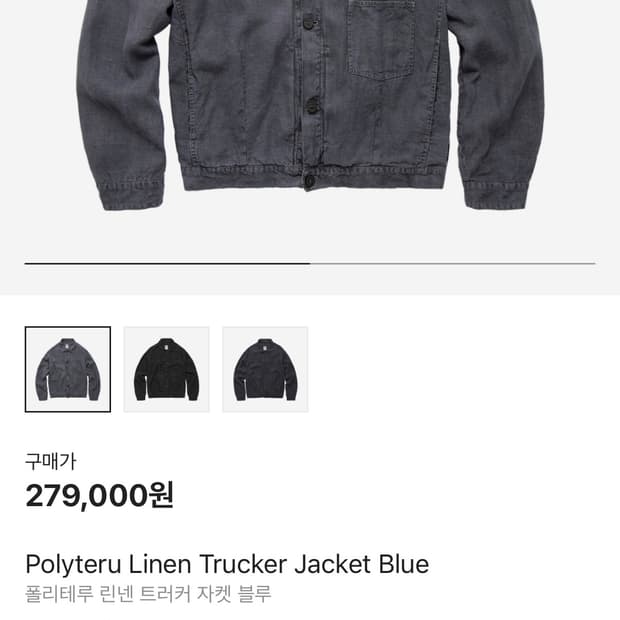Show the third dark navy jacket thumbnail
Image resolution: width=620 pixels, height=620 pixels.
tap(265, 369)
